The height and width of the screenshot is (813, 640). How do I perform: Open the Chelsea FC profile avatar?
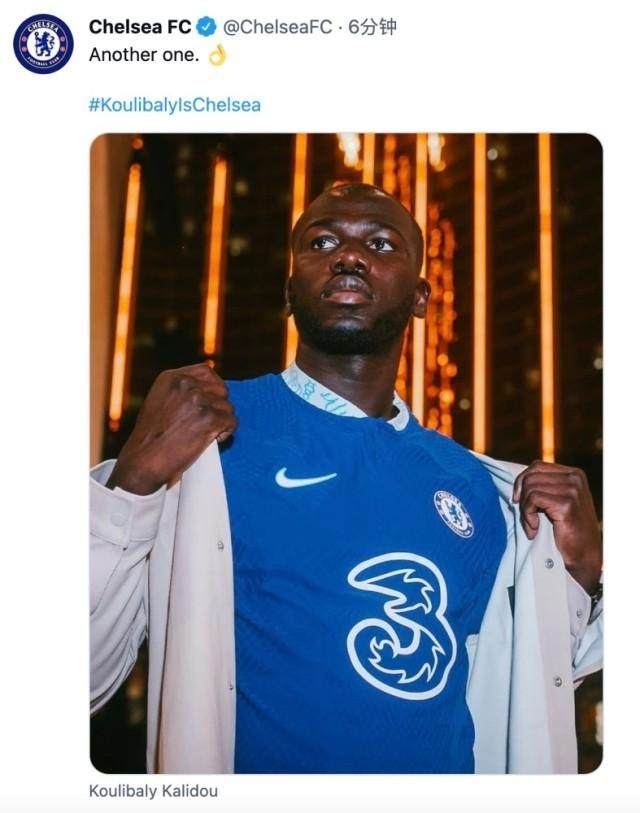[x=43, y=44]
